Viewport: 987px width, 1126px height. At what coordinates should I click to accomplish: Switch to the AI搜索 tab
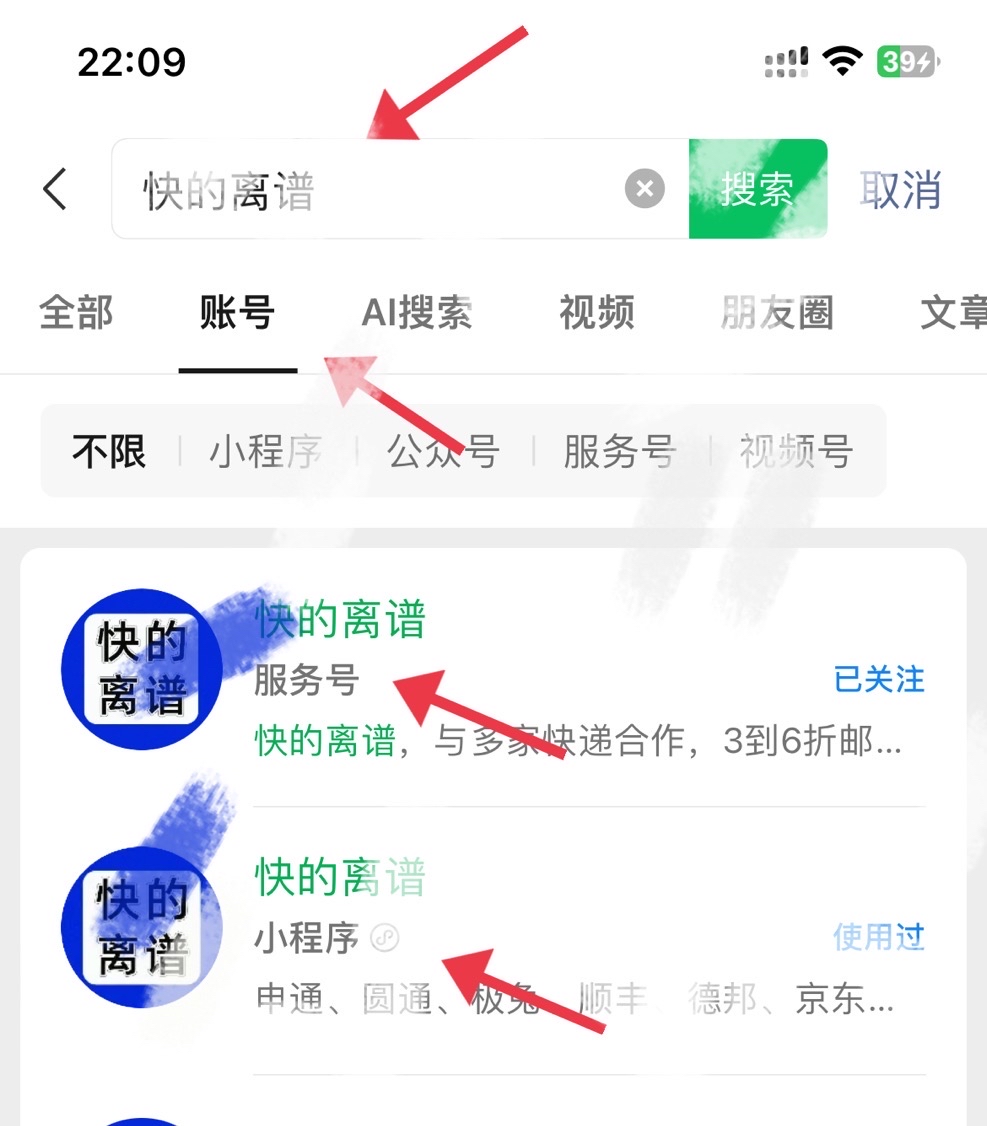417,313
